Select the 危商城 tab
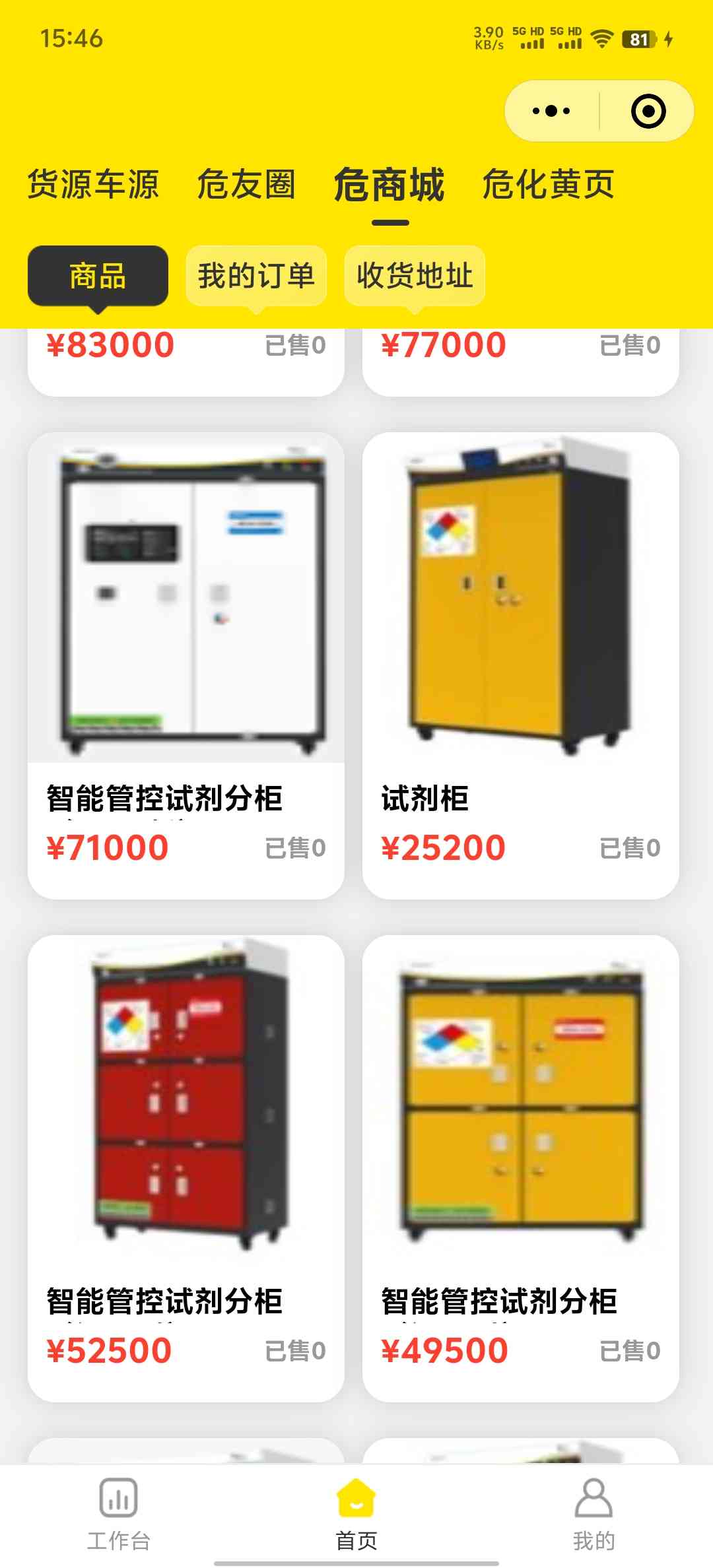The image size is (713, 1568). [x=390, y=185]
